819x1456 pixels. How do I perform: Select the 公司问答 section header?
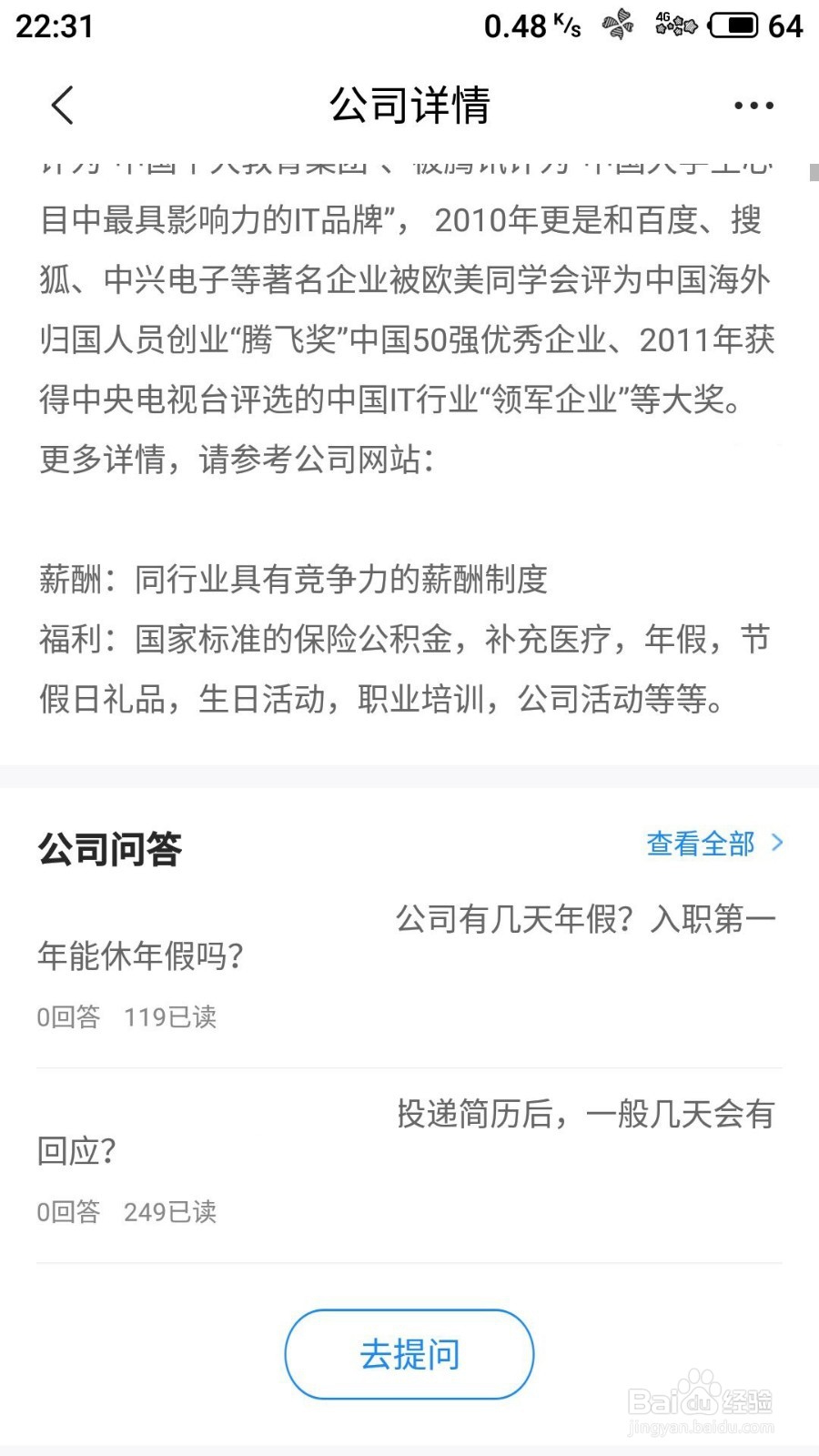point(107,849)
